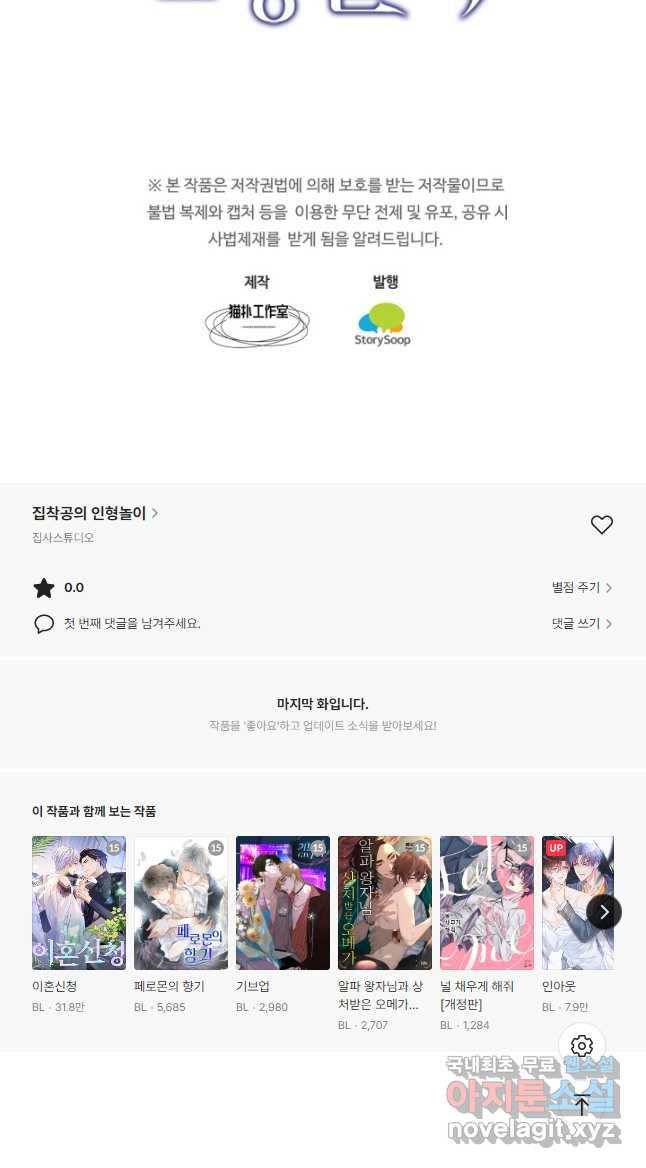Open 알파 왕자님과 상처받은 오메가

tap(385, 903)
